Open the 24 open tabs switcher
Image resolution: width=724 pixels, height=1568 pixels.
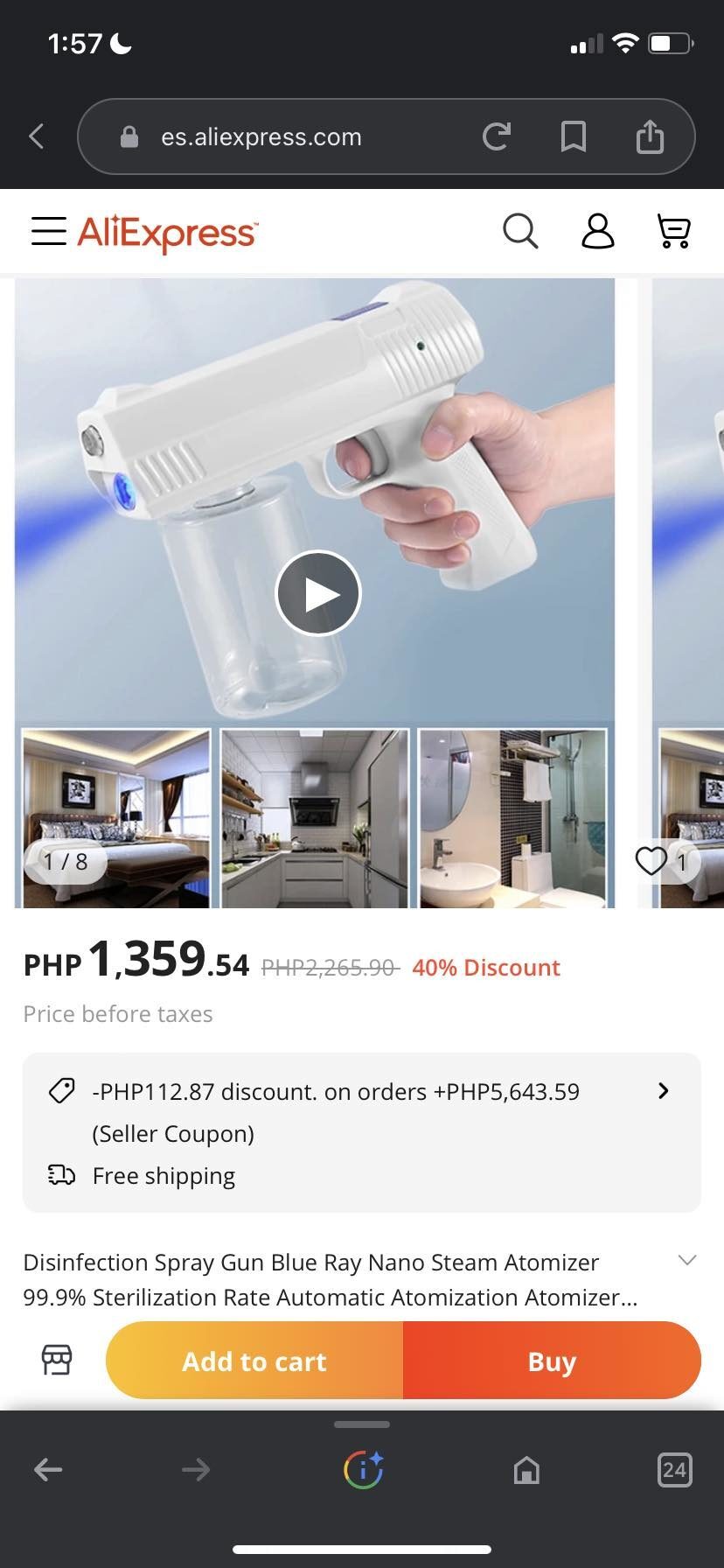[x=674, y=1469]
